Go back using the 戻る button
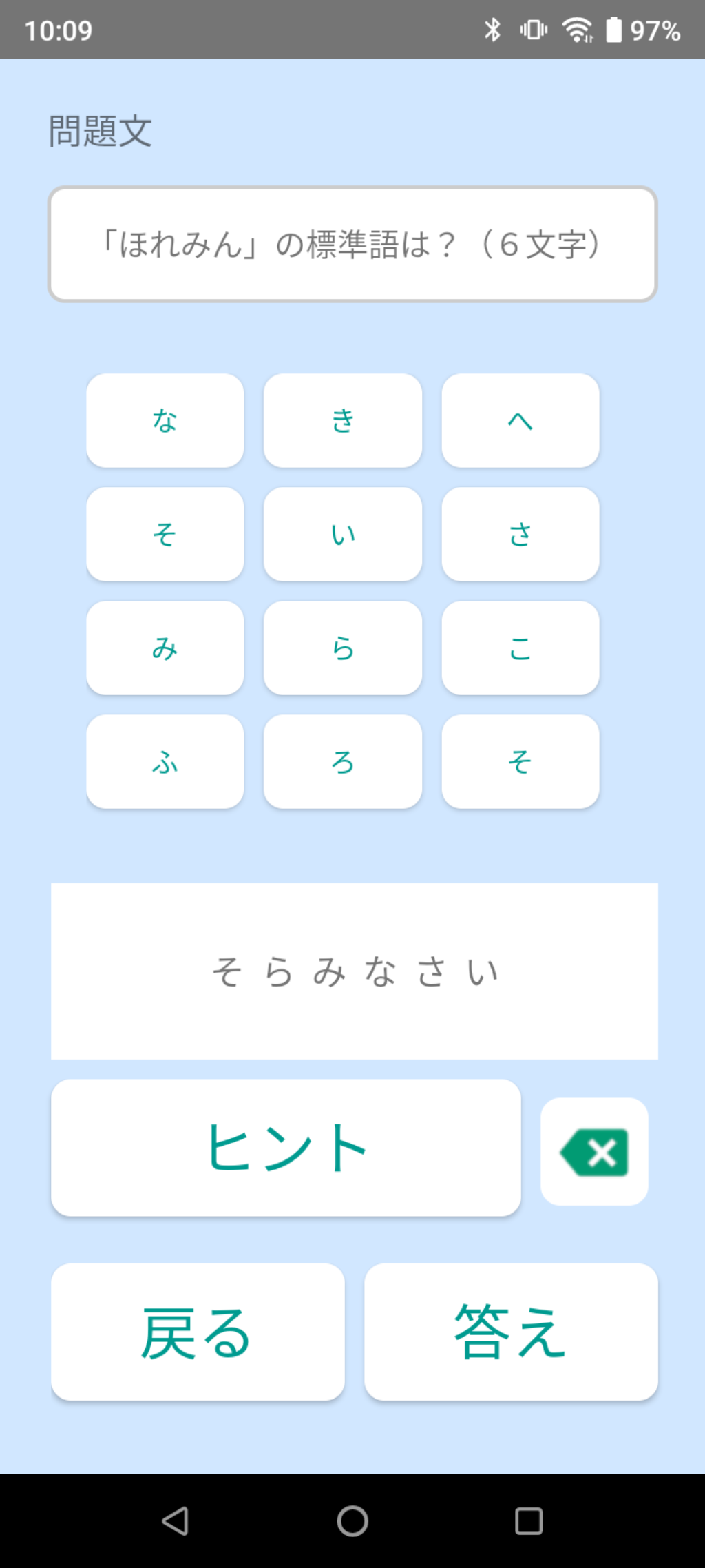The width and height of the screenshot is (705, 1568). pos(198,1332)
